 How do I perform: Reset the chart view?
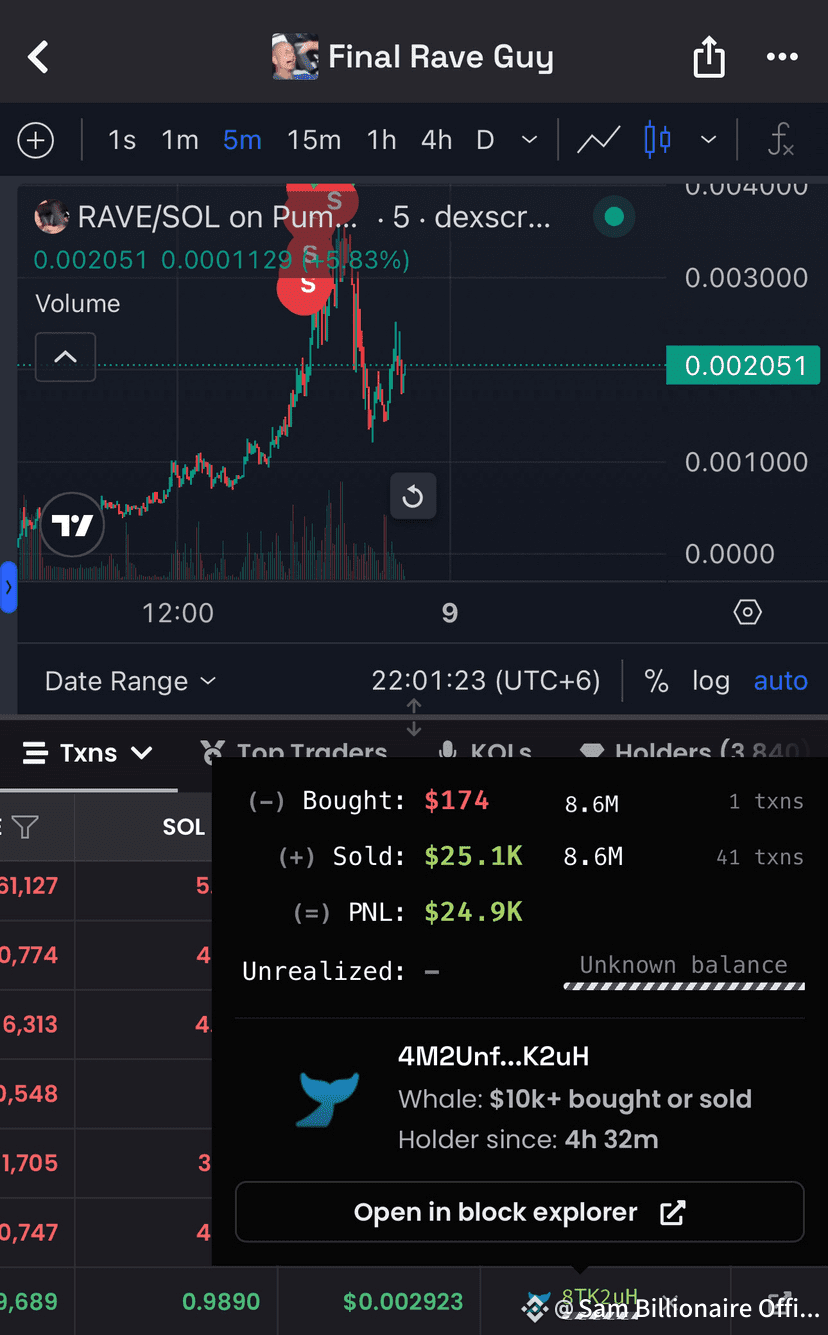coord(413,496)
